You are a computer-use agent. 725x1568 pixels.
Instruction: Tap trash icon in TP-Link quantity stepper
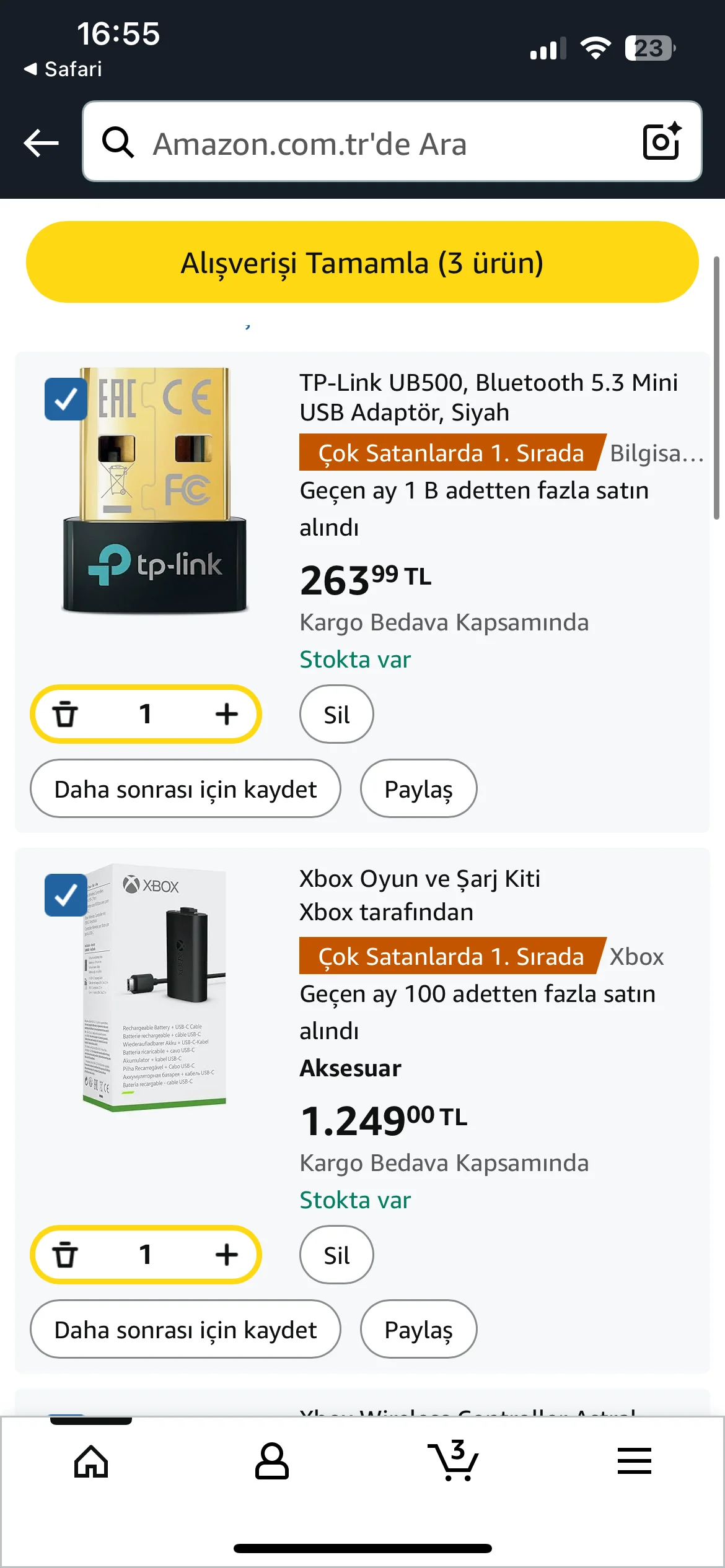(x=65, y=714)
